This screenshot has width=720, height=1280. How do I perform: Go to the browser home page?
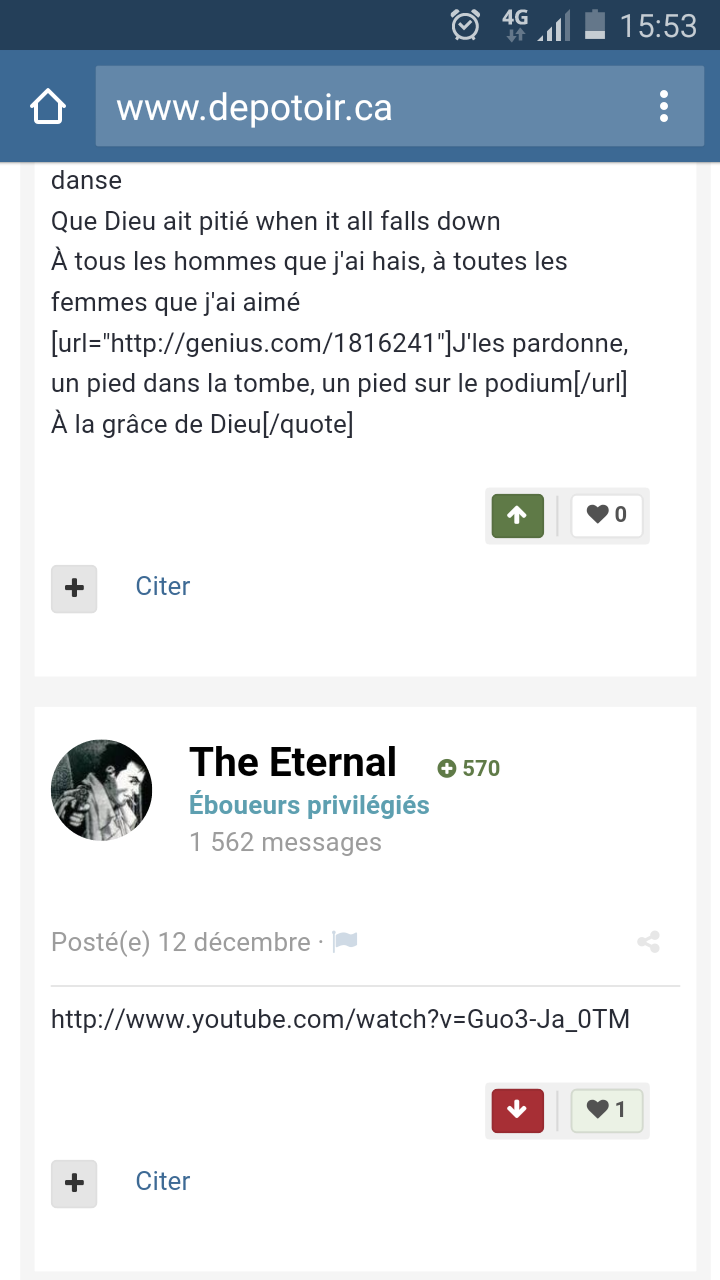48,107
